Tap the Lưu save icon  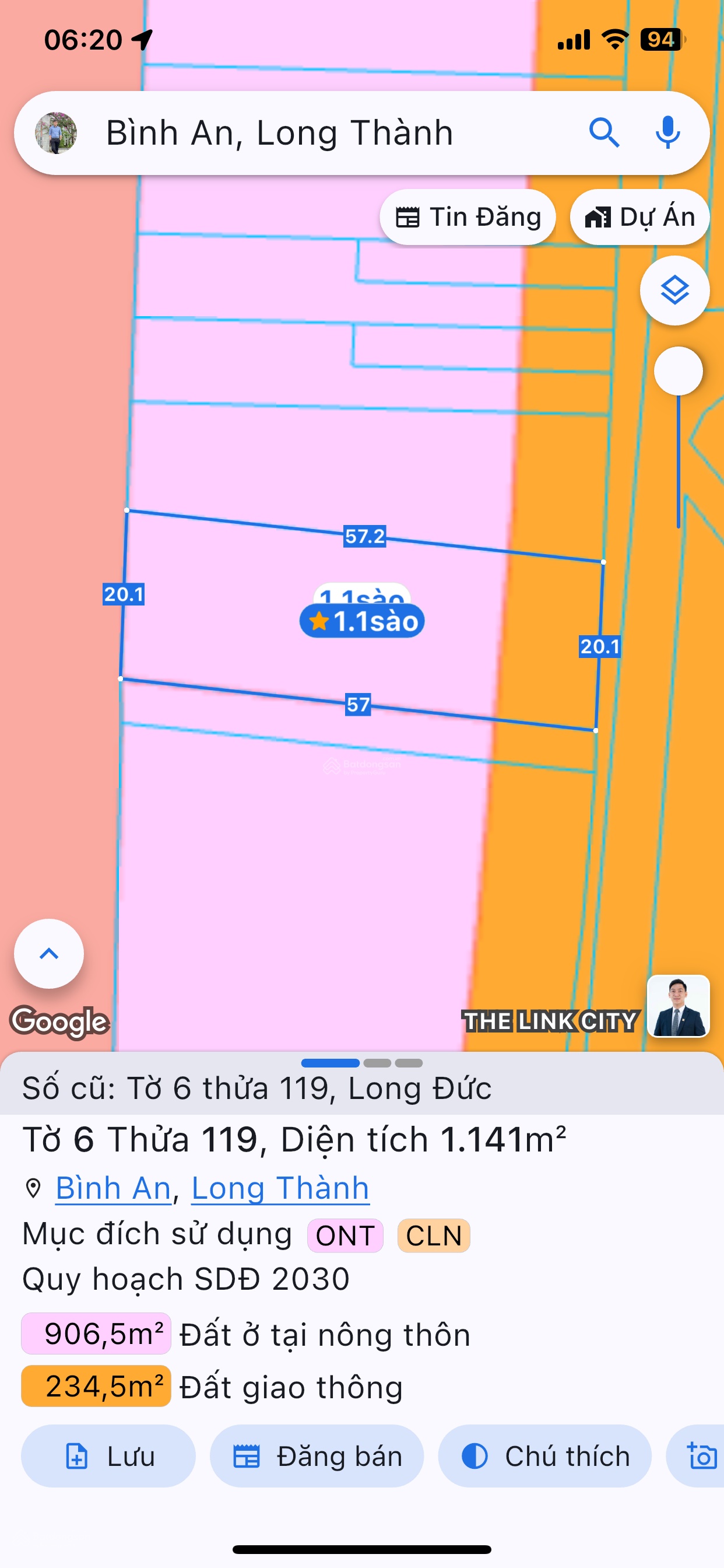[77, 1456]
